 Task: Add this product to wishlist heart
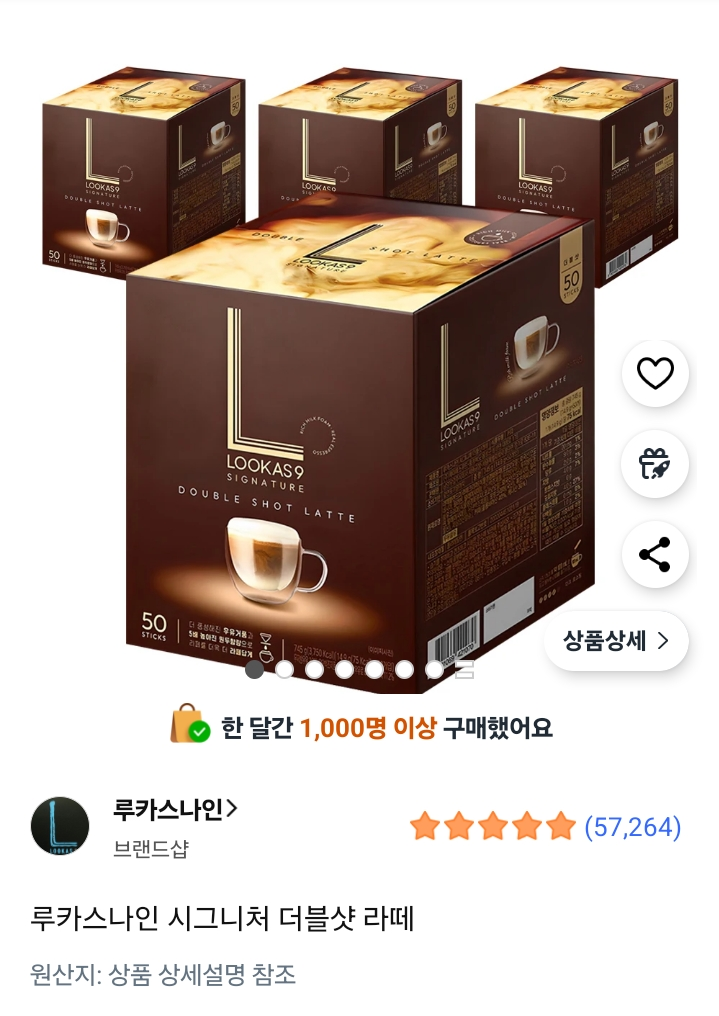(655, 374)
